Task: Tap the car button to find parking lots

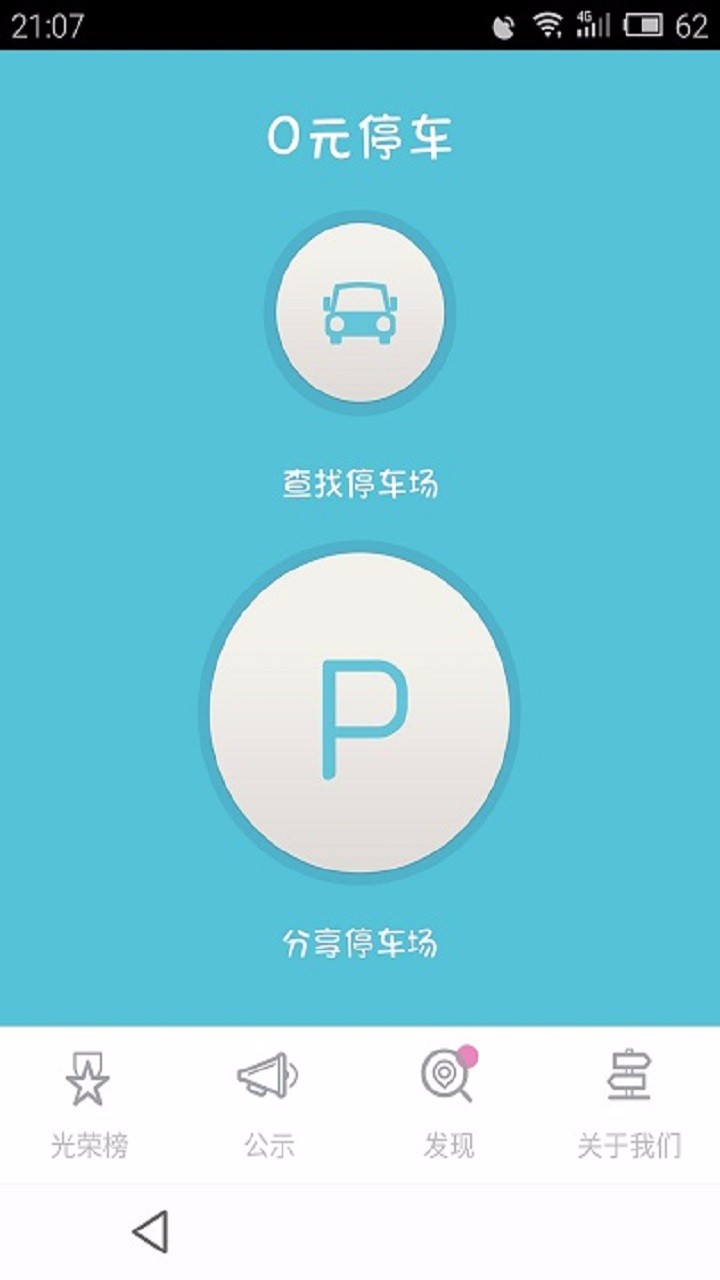Action: 360,313
